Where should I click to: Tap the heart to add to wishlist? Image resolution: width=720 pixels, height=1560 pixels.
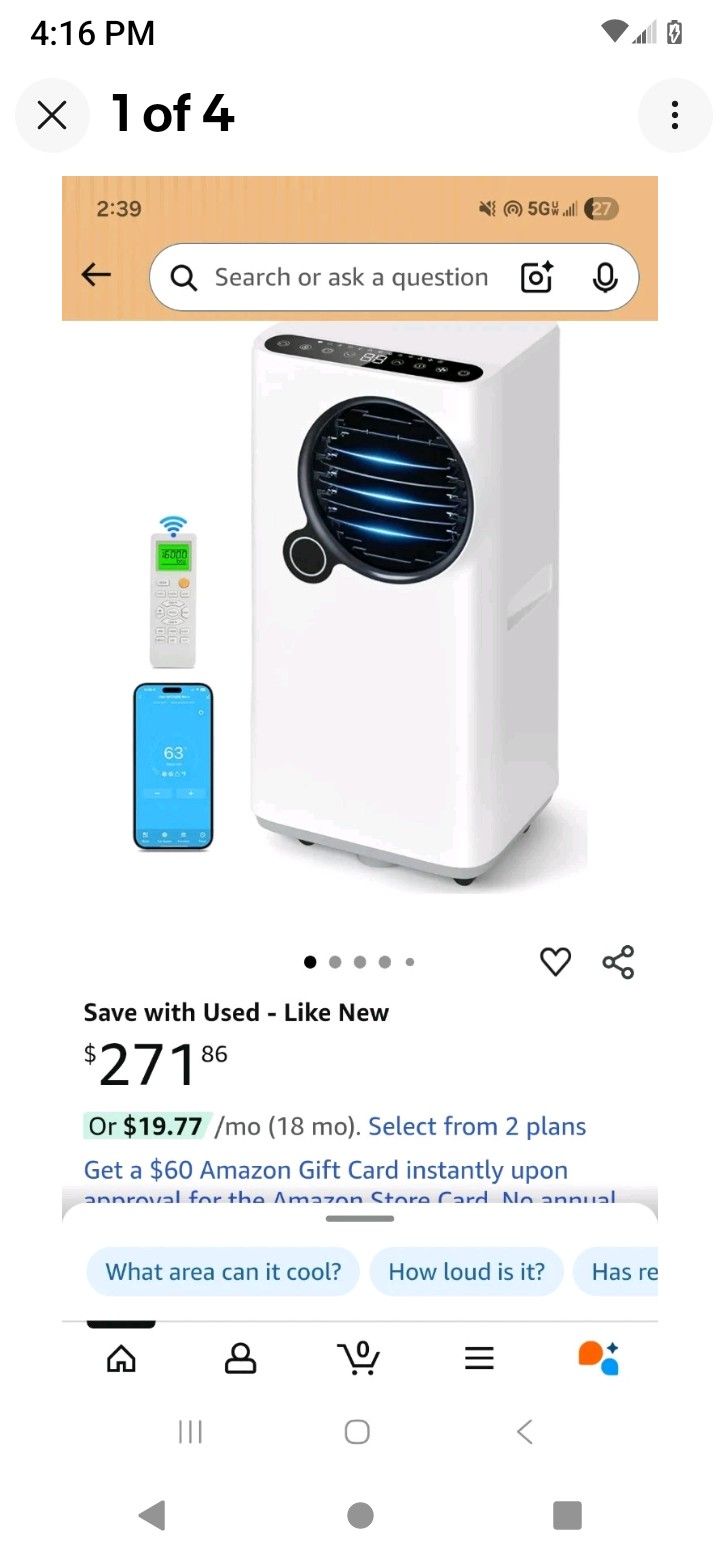coord(554,961)
